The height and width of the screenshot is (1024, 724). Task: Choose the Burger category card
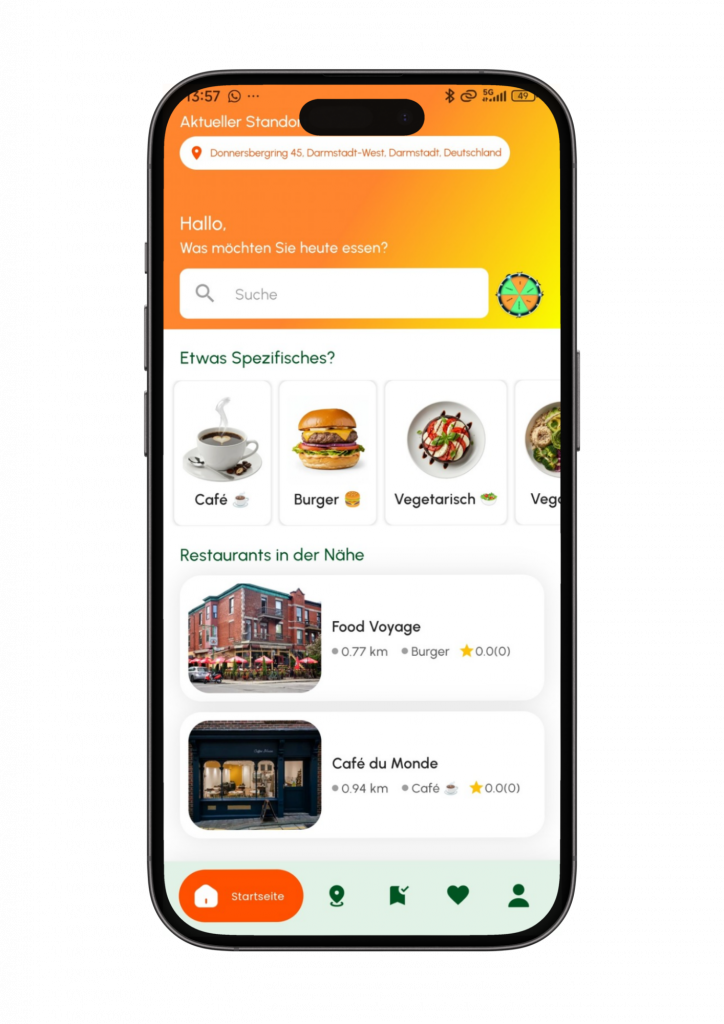coord(327,453)
